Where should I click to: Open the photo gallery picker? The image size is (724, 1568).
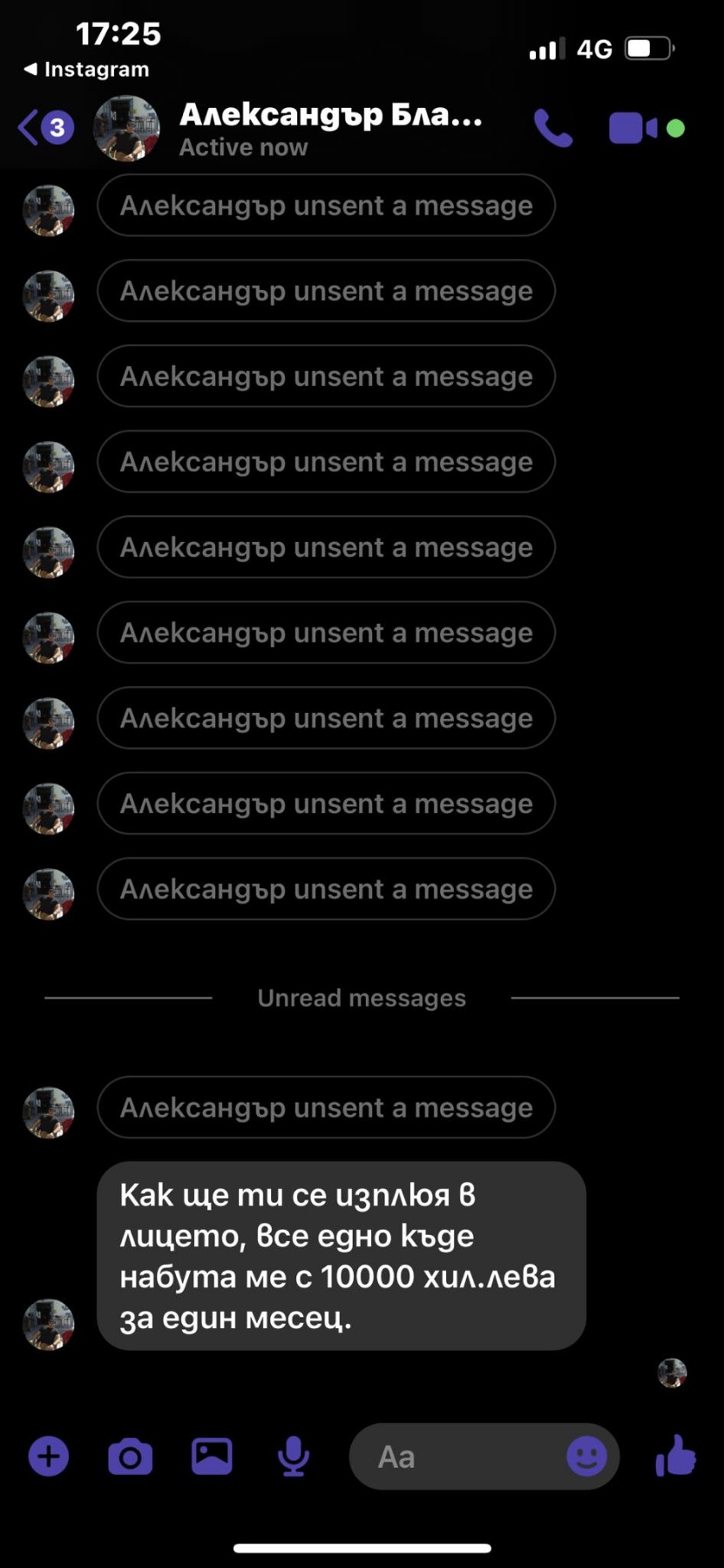click(212, 1456)
